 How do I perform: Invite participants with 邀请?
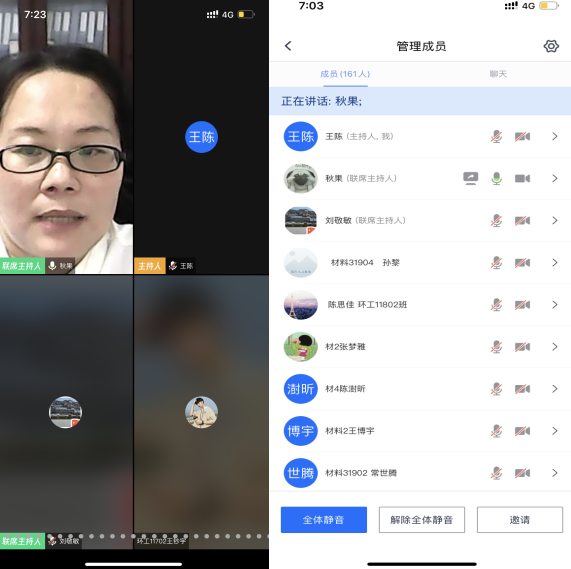pyautogui.click(x=520, y=519)
